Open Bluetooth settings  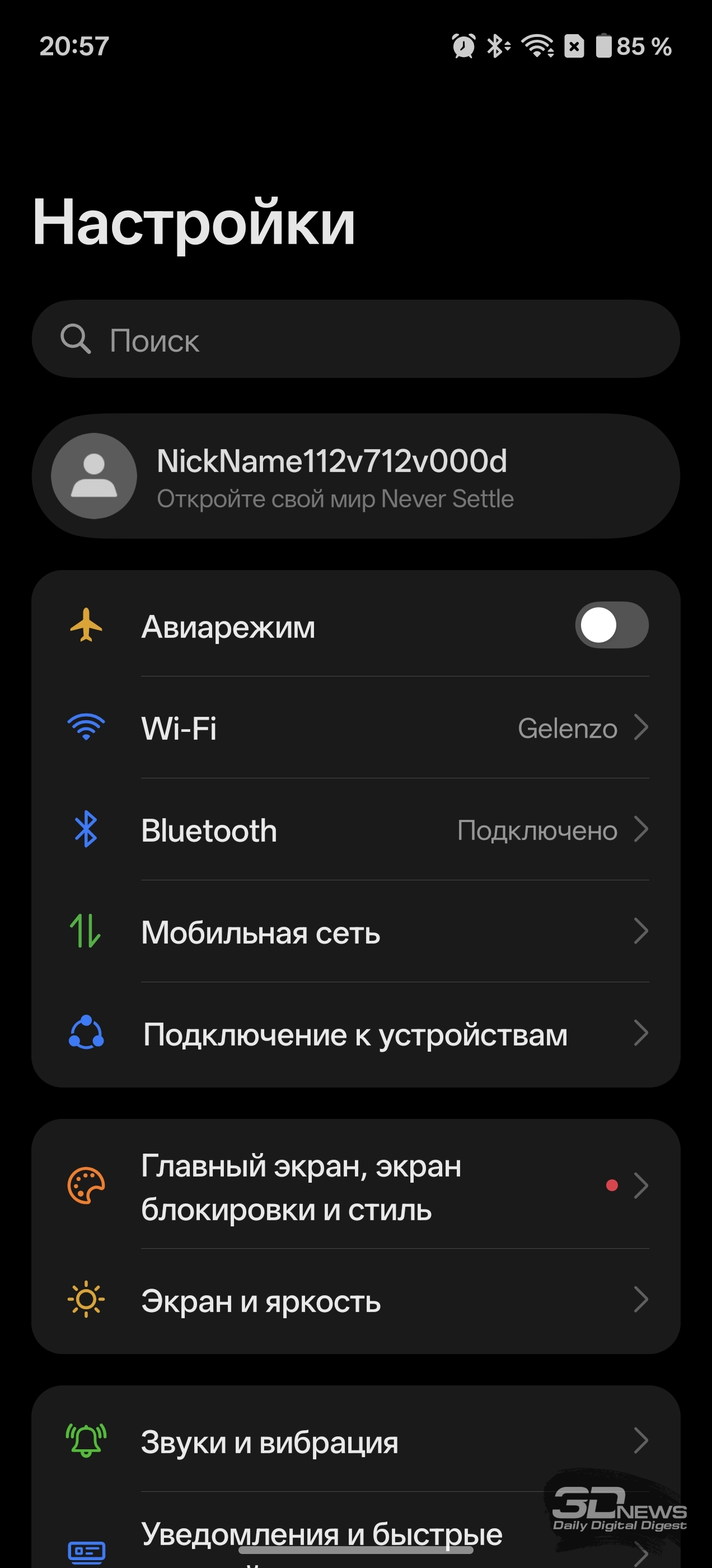[x=355, y=830]
